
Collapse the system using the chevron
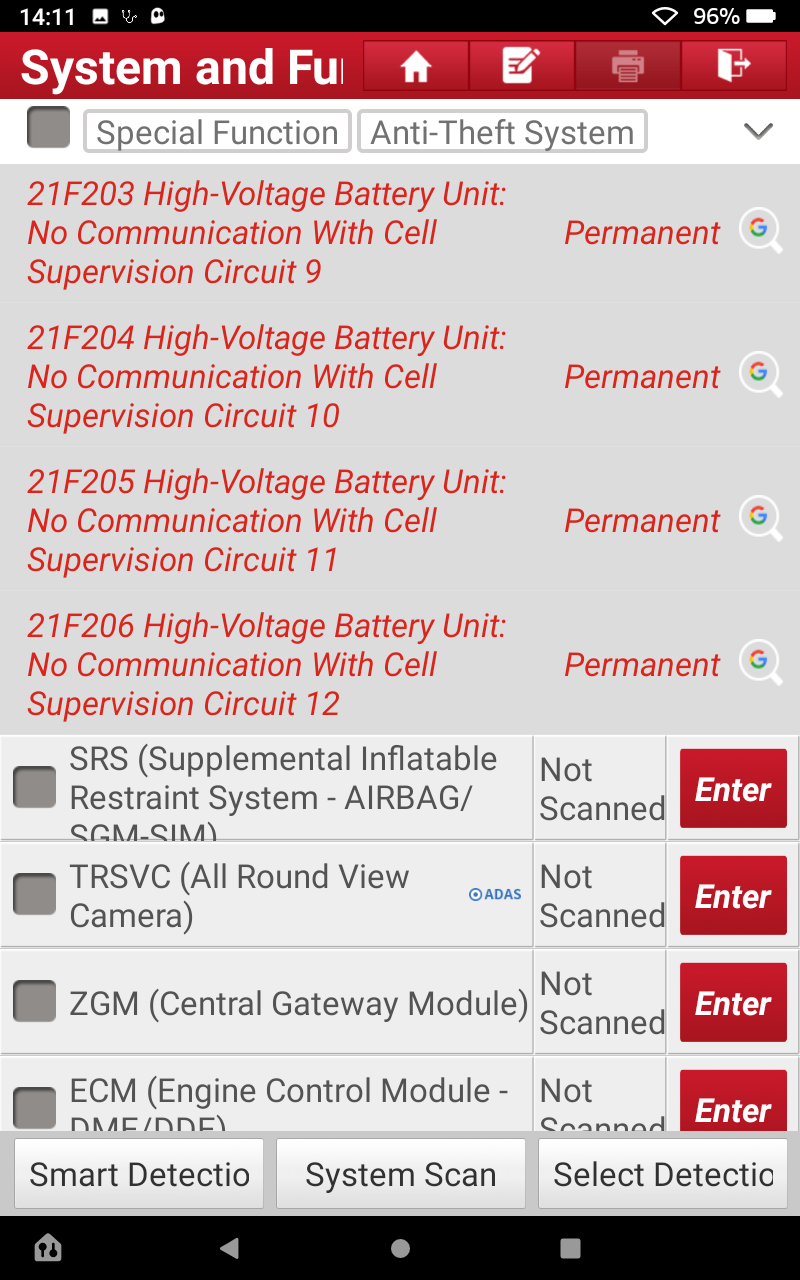click(759, 131)
